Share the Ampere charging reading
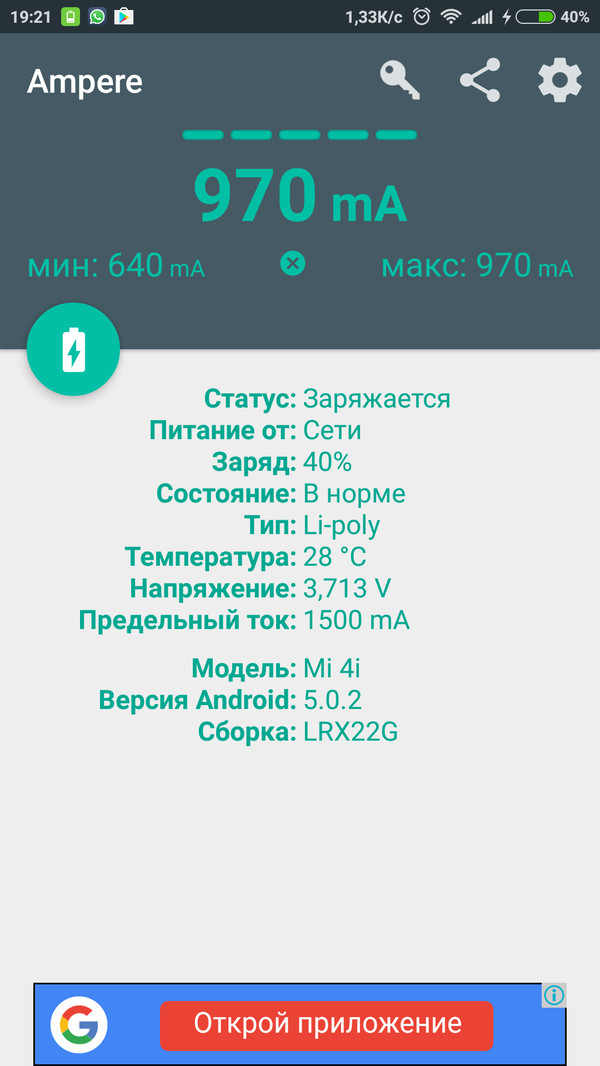 coord(480,80)
